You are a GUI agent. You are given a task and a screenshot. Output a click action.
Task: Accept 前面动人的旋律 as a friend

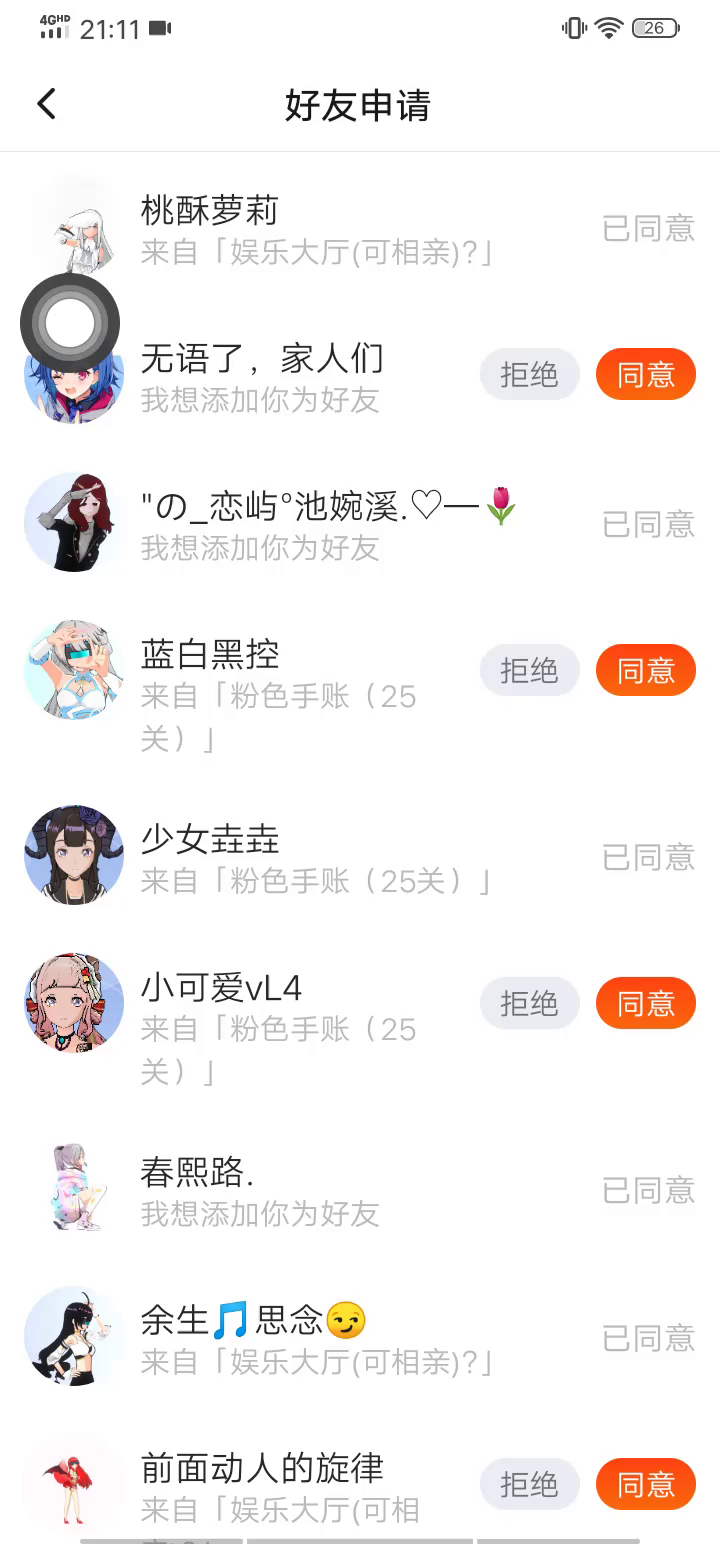(645, 1484)
